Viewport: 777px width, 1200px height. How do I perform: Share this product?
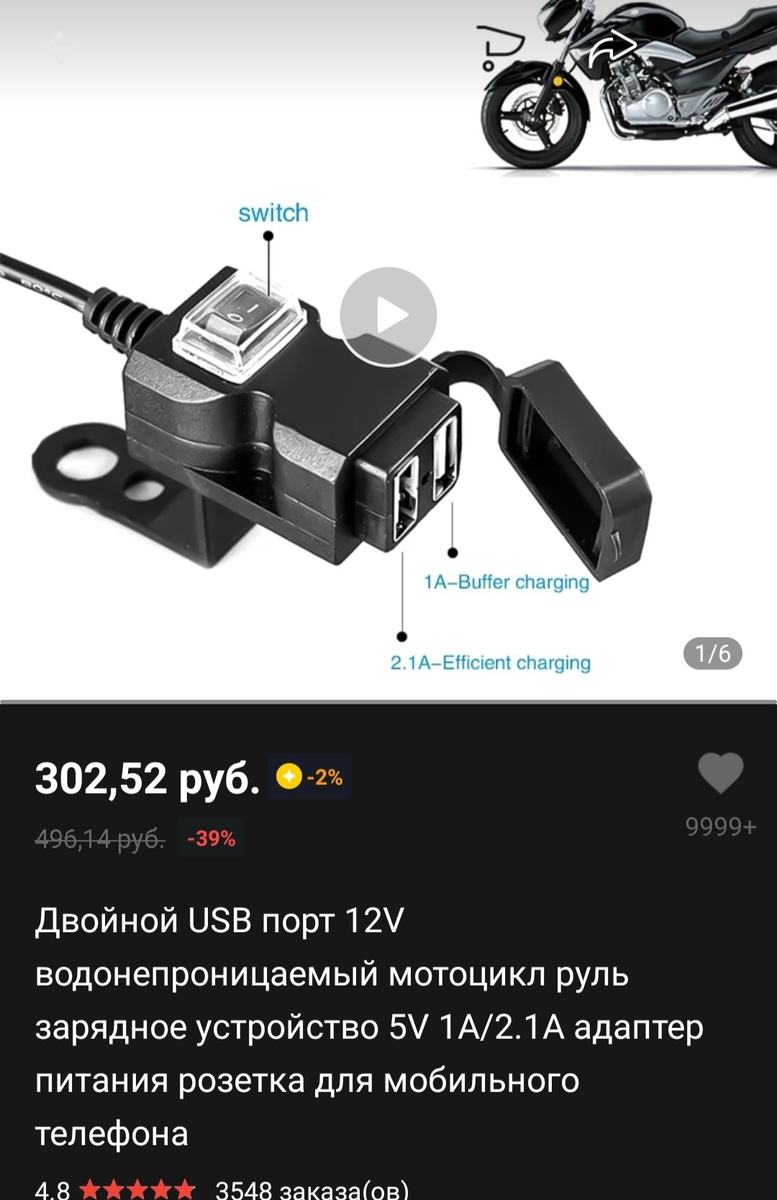coord(613,47)
